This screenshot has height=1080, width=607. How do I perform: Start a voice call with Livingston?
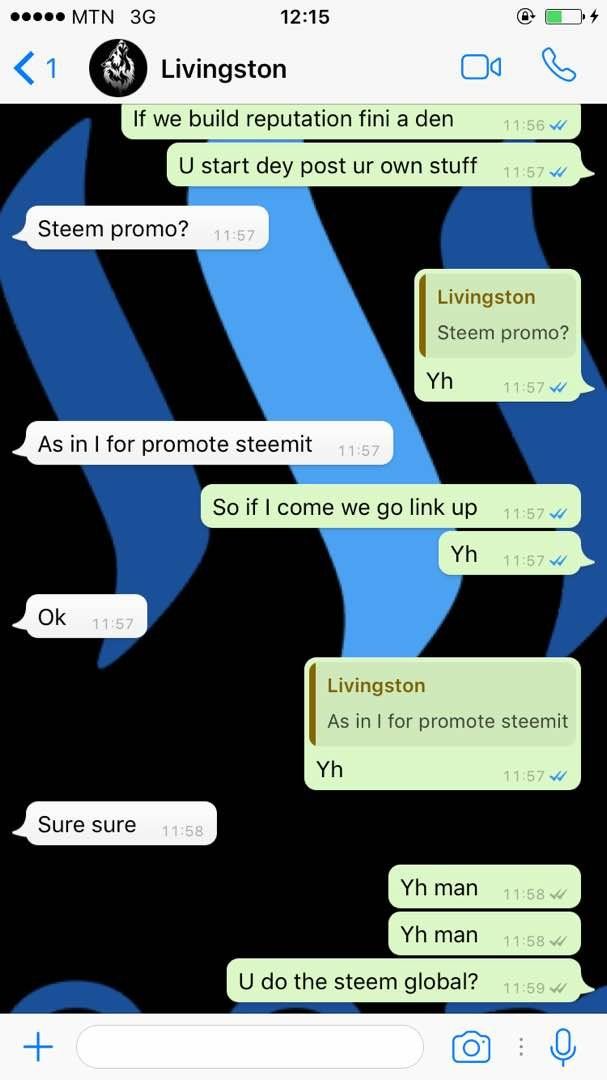click(x=558, y=65)
